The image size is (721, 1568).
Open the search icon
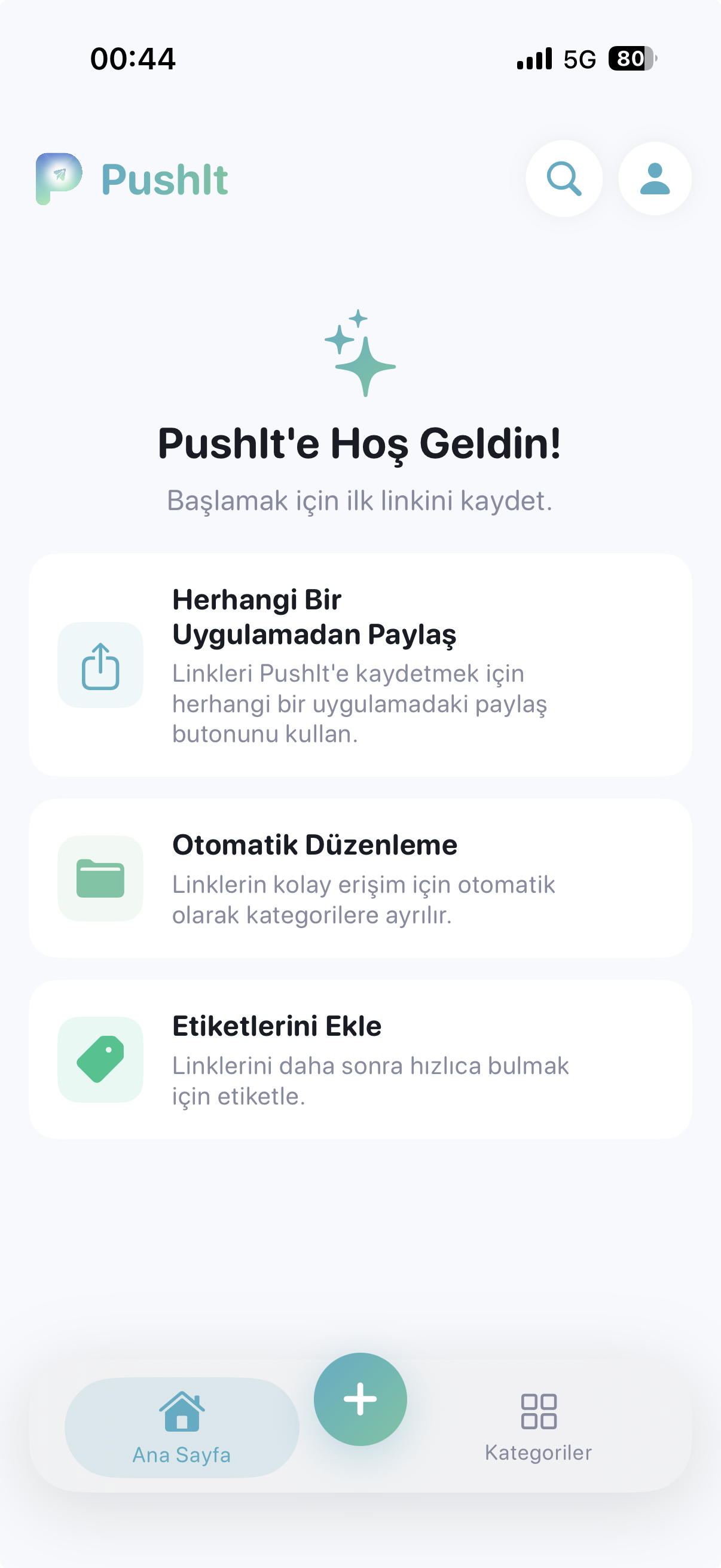(x=564, y=178)
